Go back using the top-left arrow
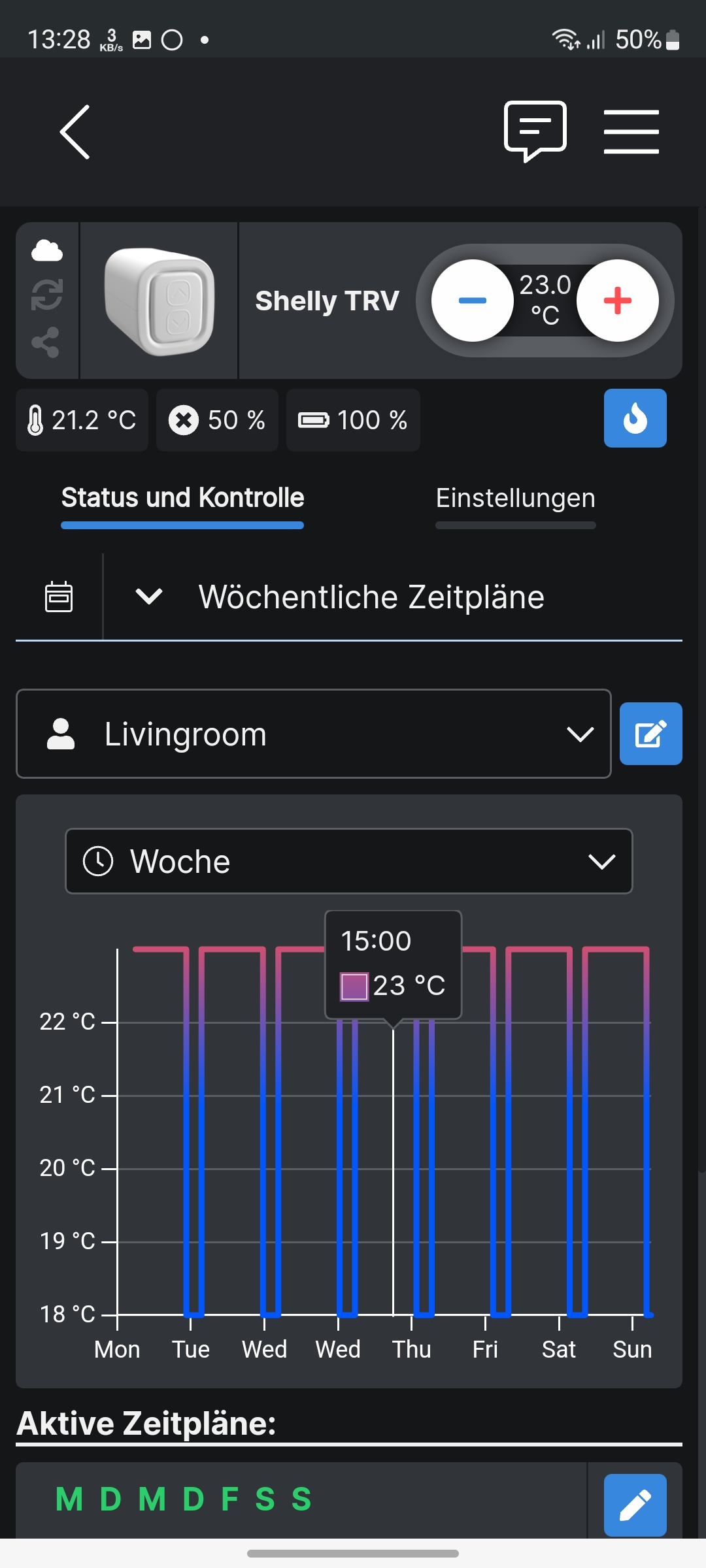706x1568 pixels. click(x=75, y=132)
